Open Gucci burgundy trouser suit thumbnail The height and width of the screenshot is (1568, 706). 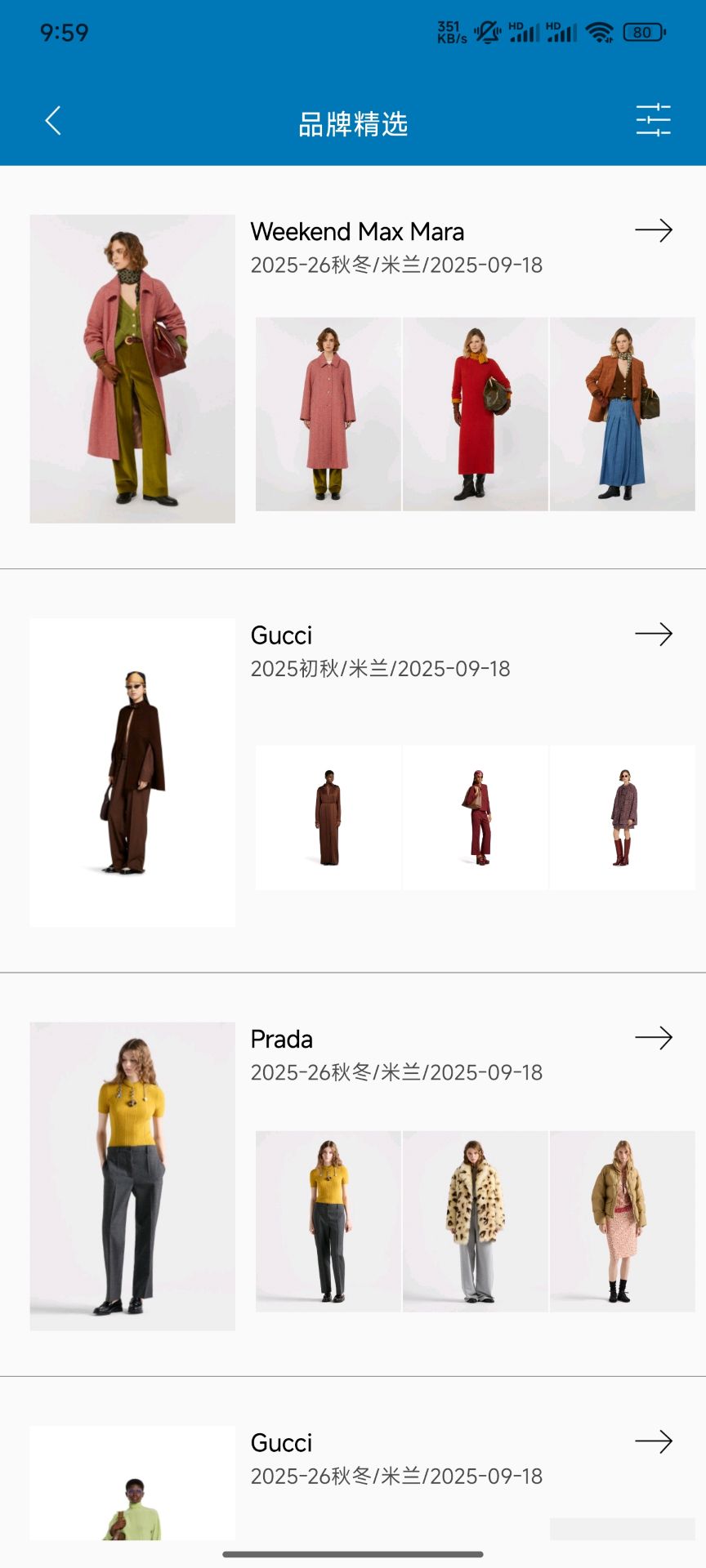coord(476,817)
